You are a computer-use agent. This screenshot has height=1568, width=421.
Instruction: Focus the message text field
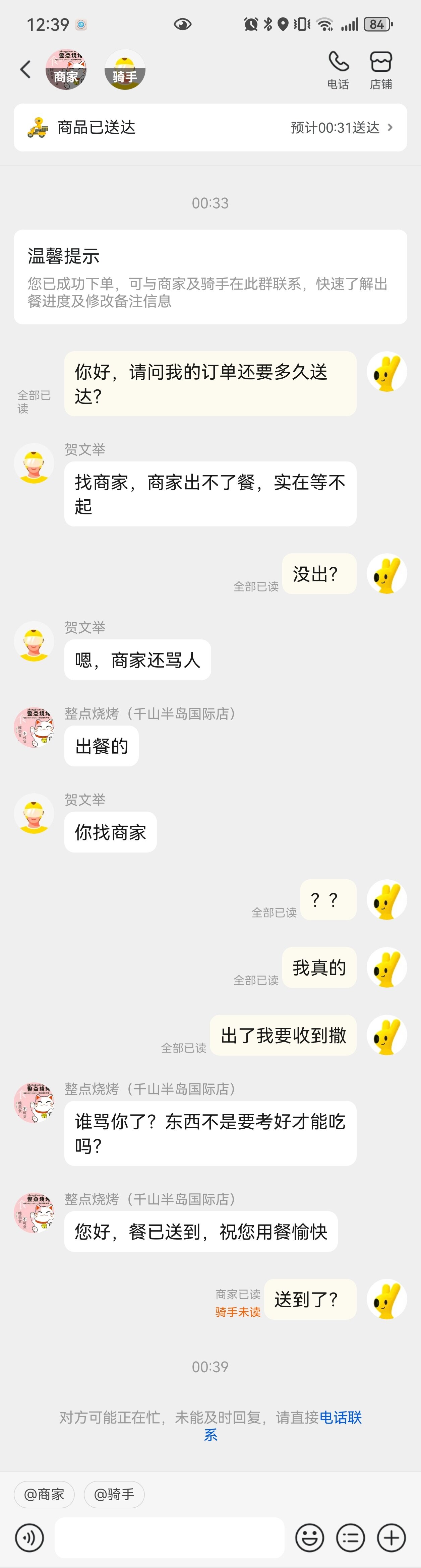click(169, 1538)
